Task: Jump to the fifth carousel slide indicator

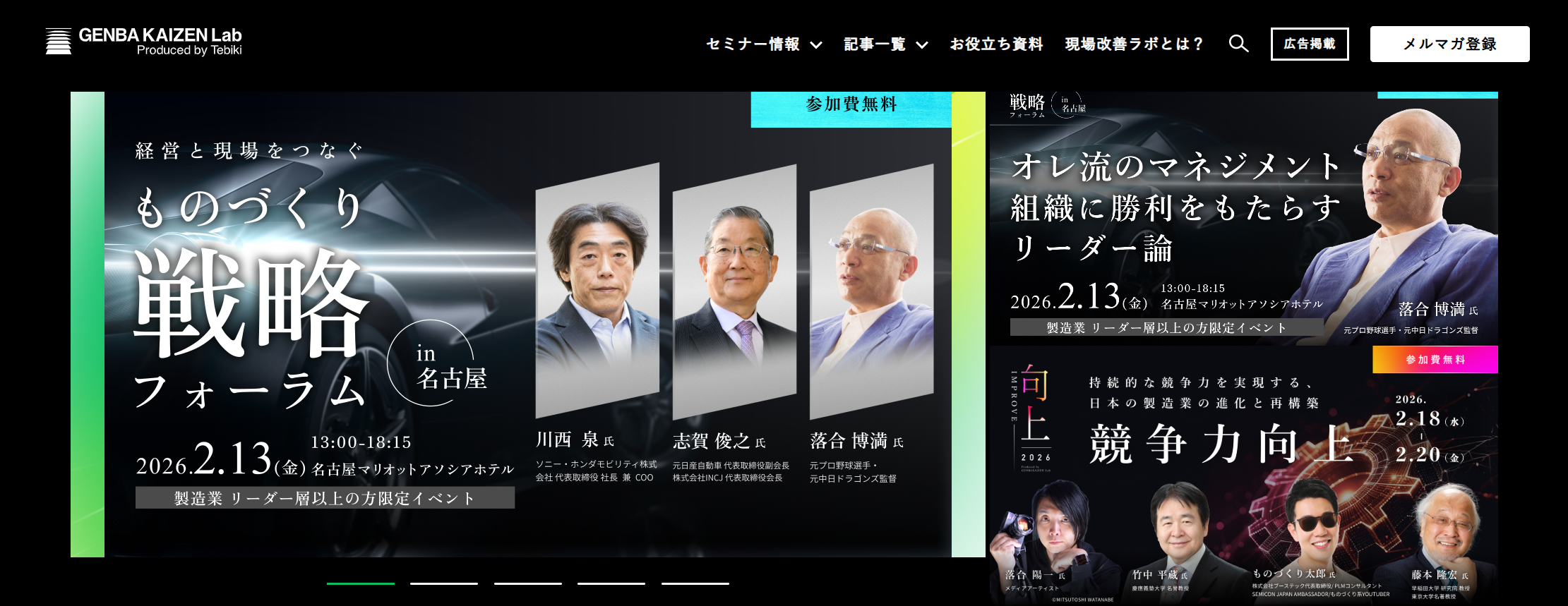Action: (x=695, y=583)
